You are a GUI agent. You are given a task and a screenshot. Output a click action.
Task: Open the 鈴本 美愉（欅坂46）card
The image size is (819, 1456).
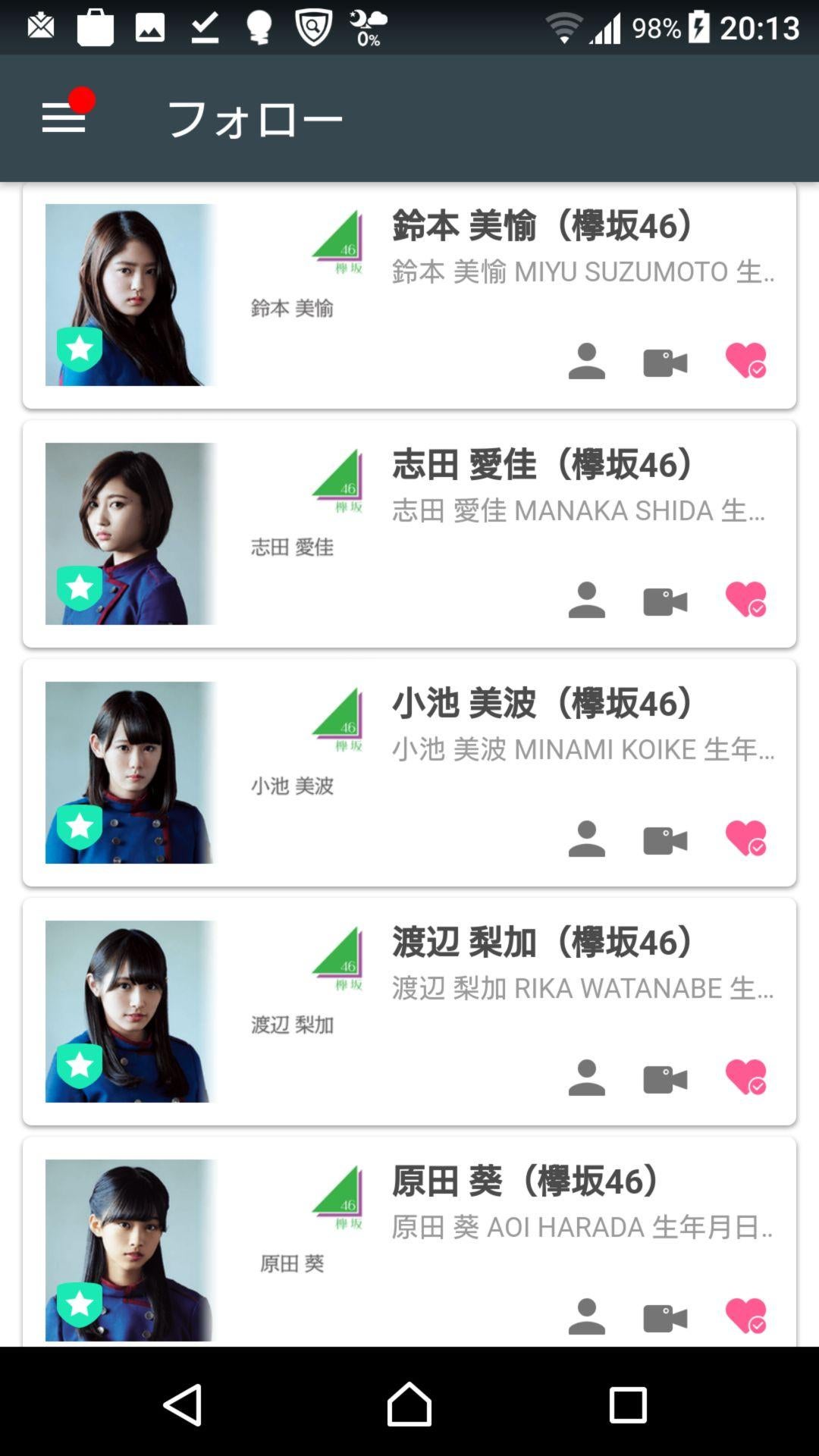[x=542, y=225]
